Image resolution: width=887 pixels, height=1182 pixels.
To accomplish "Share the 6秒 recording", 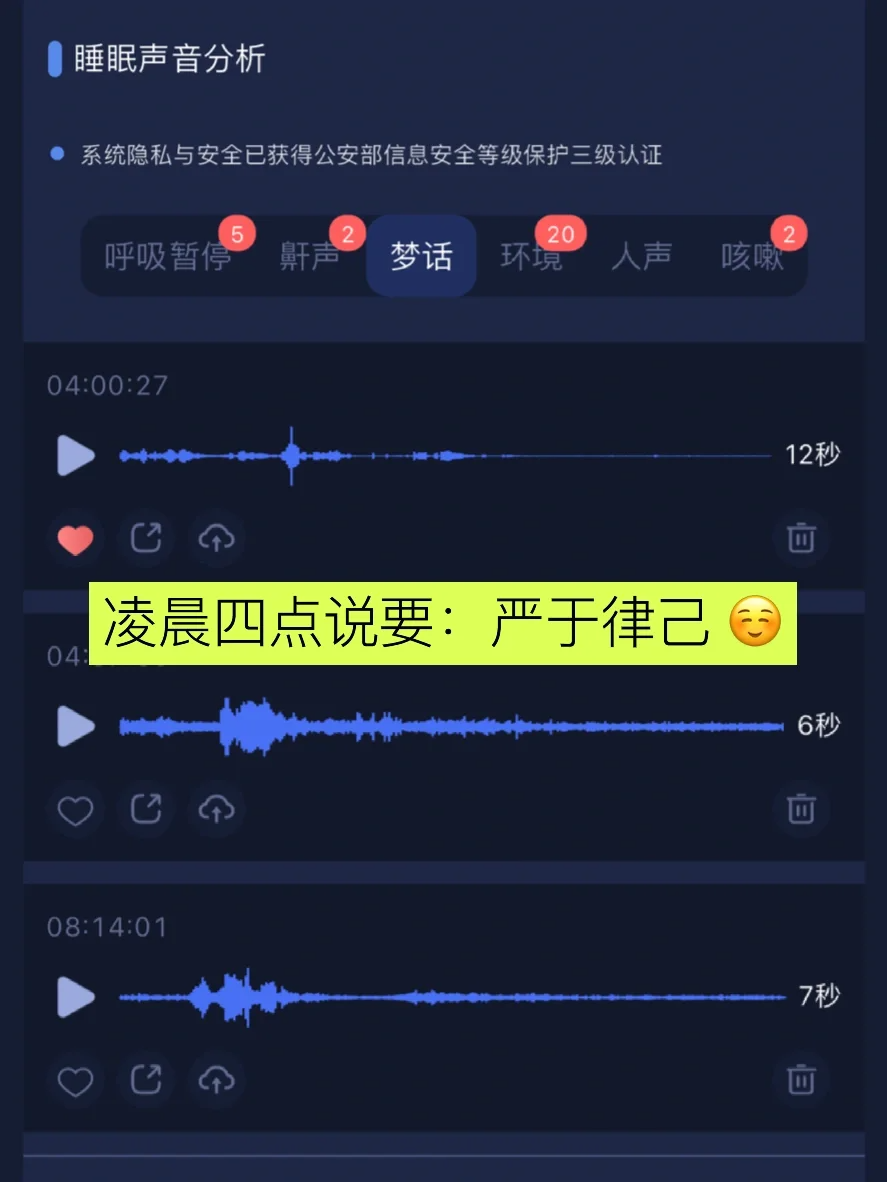I will (146, 809).
